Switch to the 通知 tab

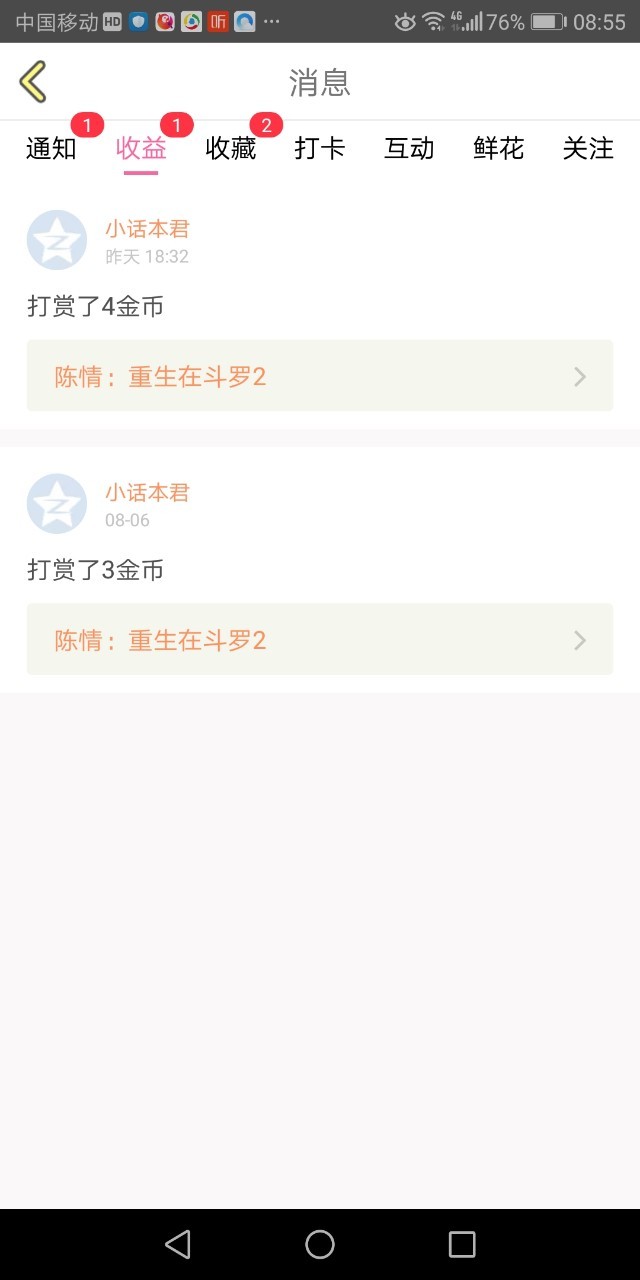(x=51, y=149)
